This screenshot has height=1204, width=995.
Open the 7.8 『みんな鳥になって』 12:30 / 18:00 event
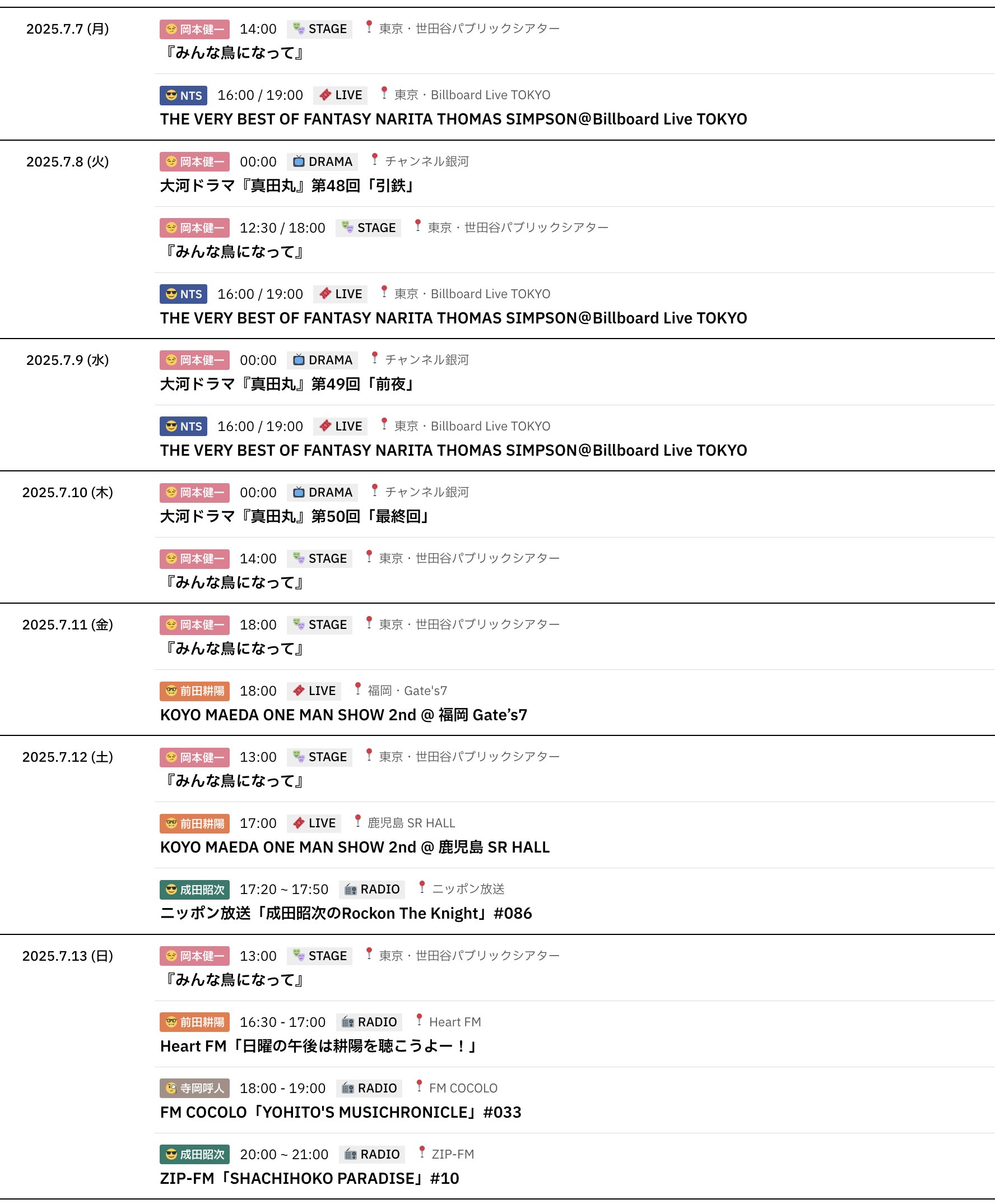click(x=234, y=252)
